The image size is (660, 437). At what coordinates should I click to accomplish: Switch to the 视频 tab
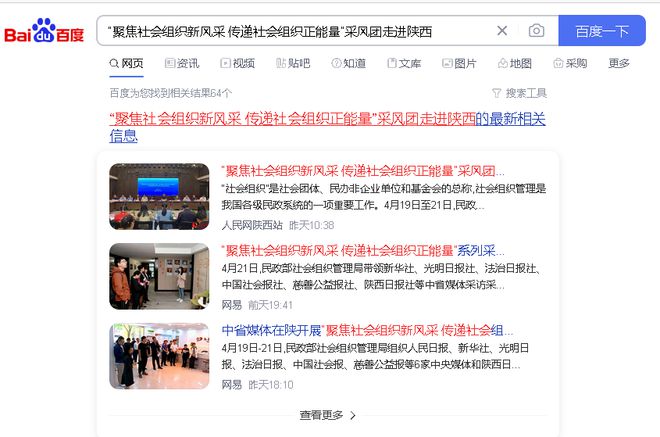pos(236,63)
